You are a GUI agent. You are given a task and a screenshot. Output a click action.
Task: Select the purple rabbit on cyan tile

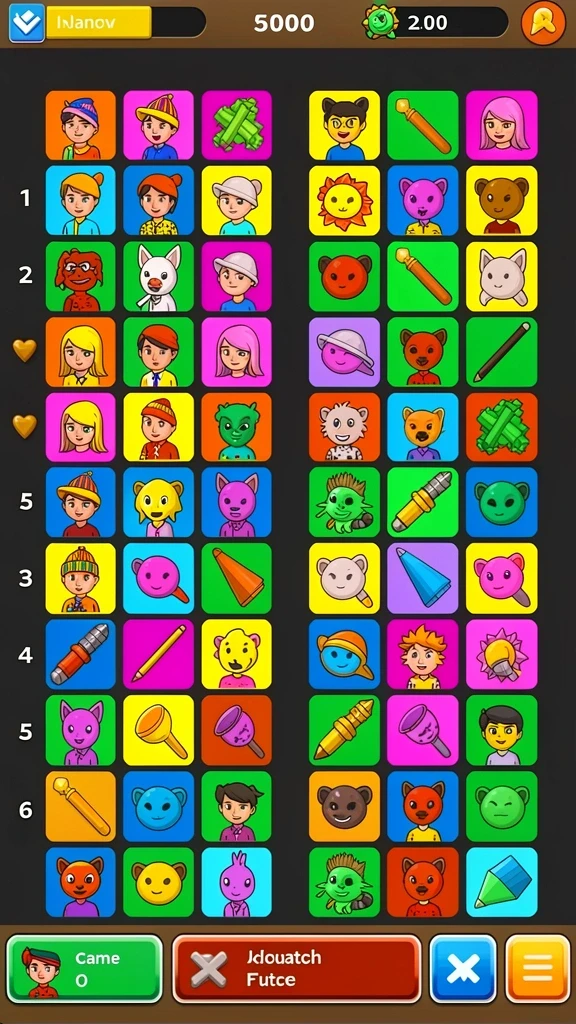click(236, 882)
